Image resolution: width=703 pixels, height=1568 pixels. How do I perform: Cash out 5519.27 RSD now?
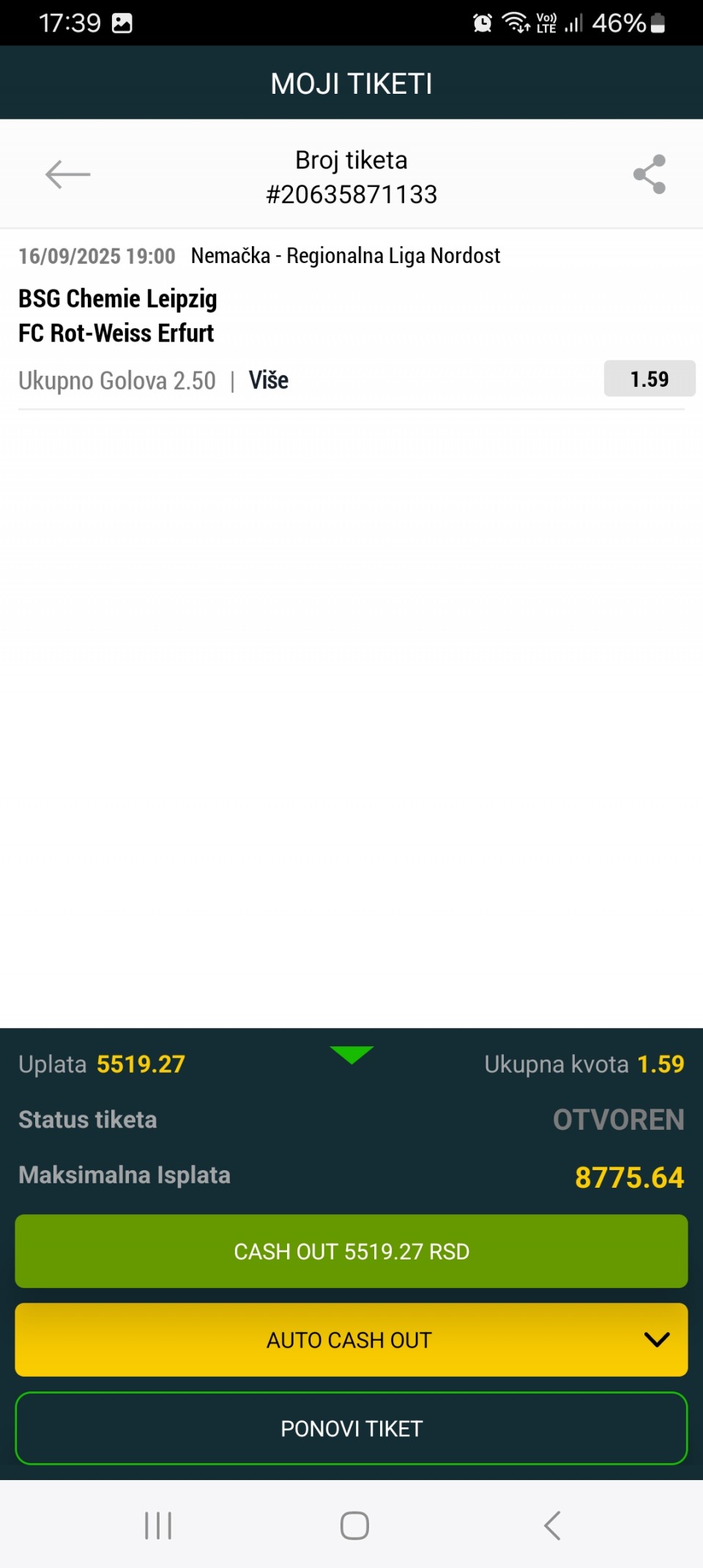click(351, 1251)
